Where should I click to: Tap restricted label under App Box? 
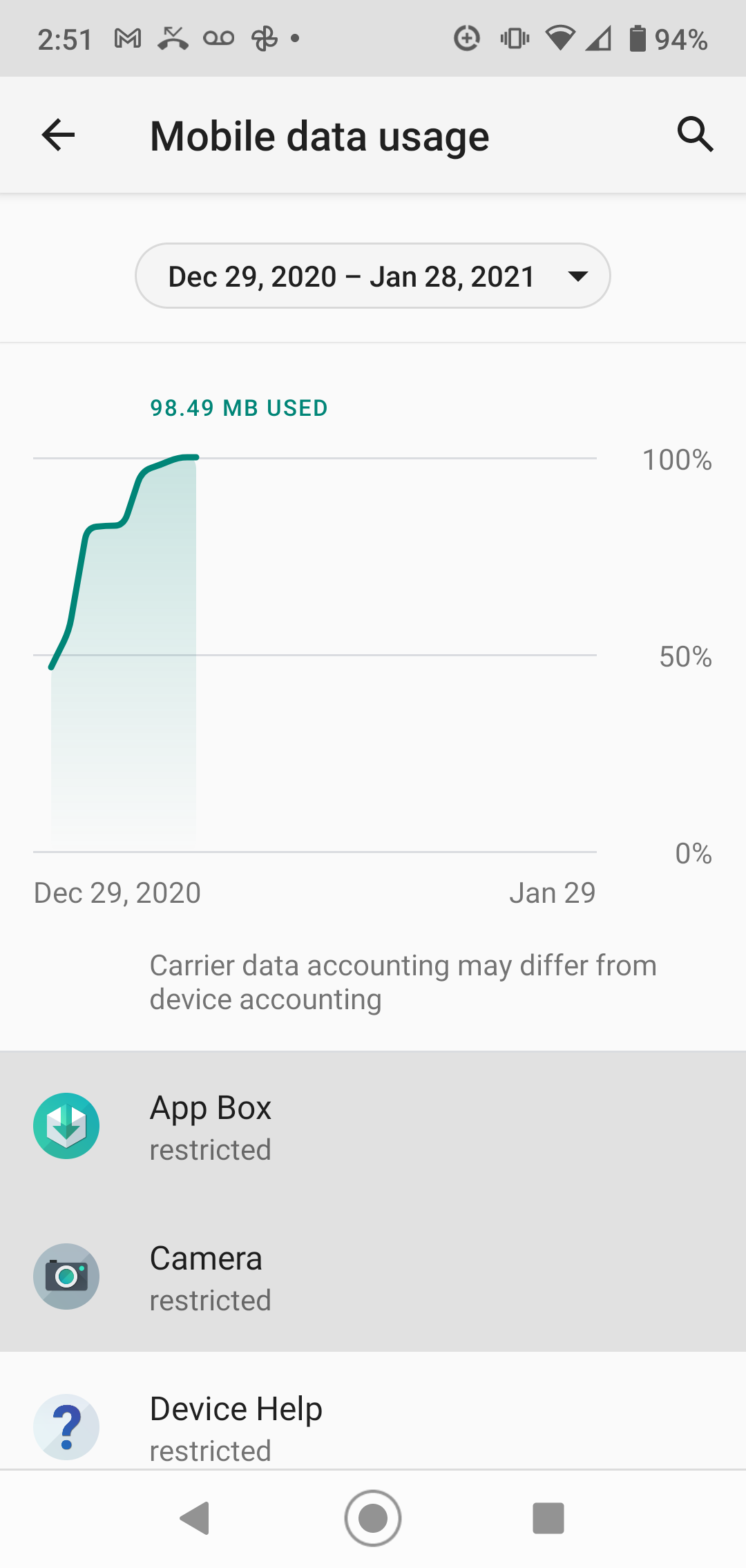tap(210, 1149)
